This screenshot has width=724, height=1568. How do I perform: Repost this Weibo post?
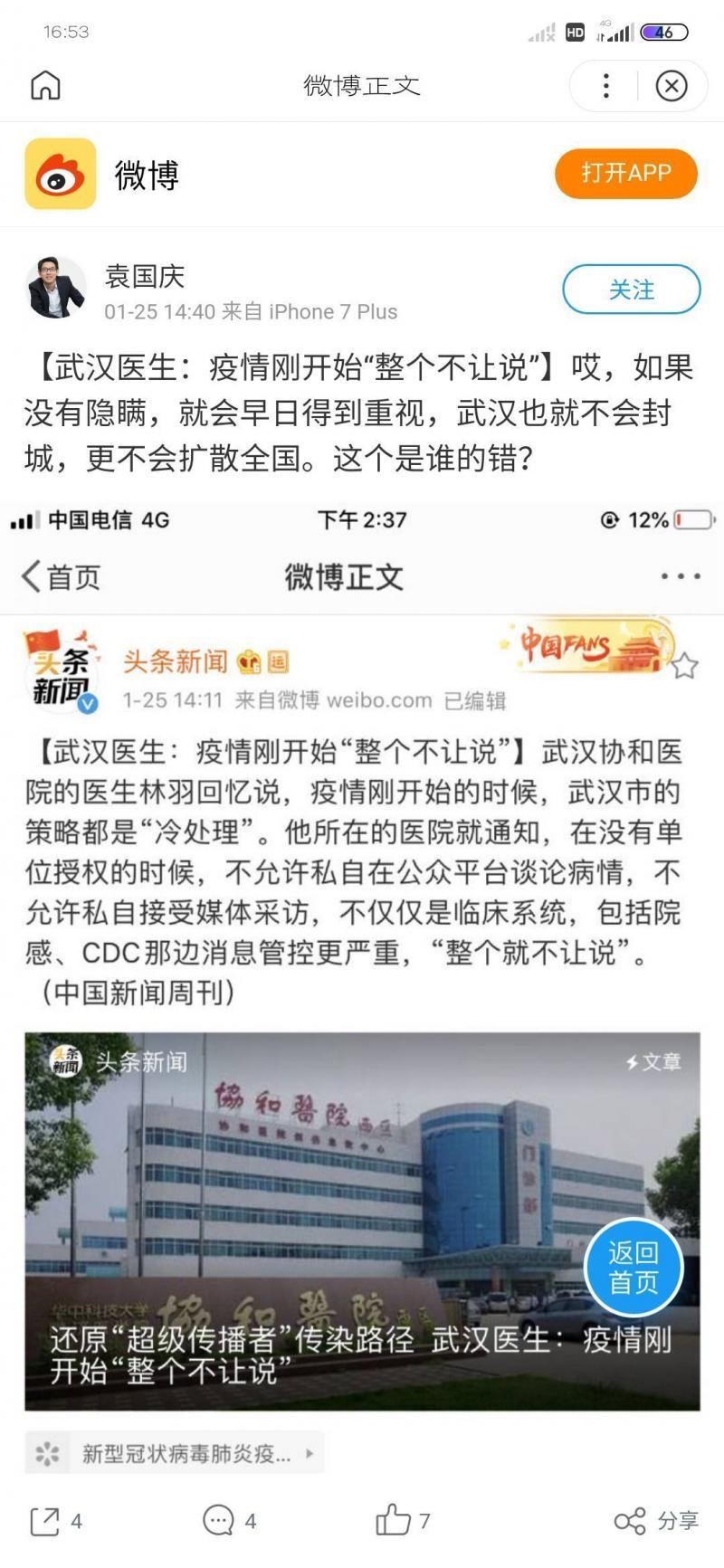click(x=56, y=1521)
